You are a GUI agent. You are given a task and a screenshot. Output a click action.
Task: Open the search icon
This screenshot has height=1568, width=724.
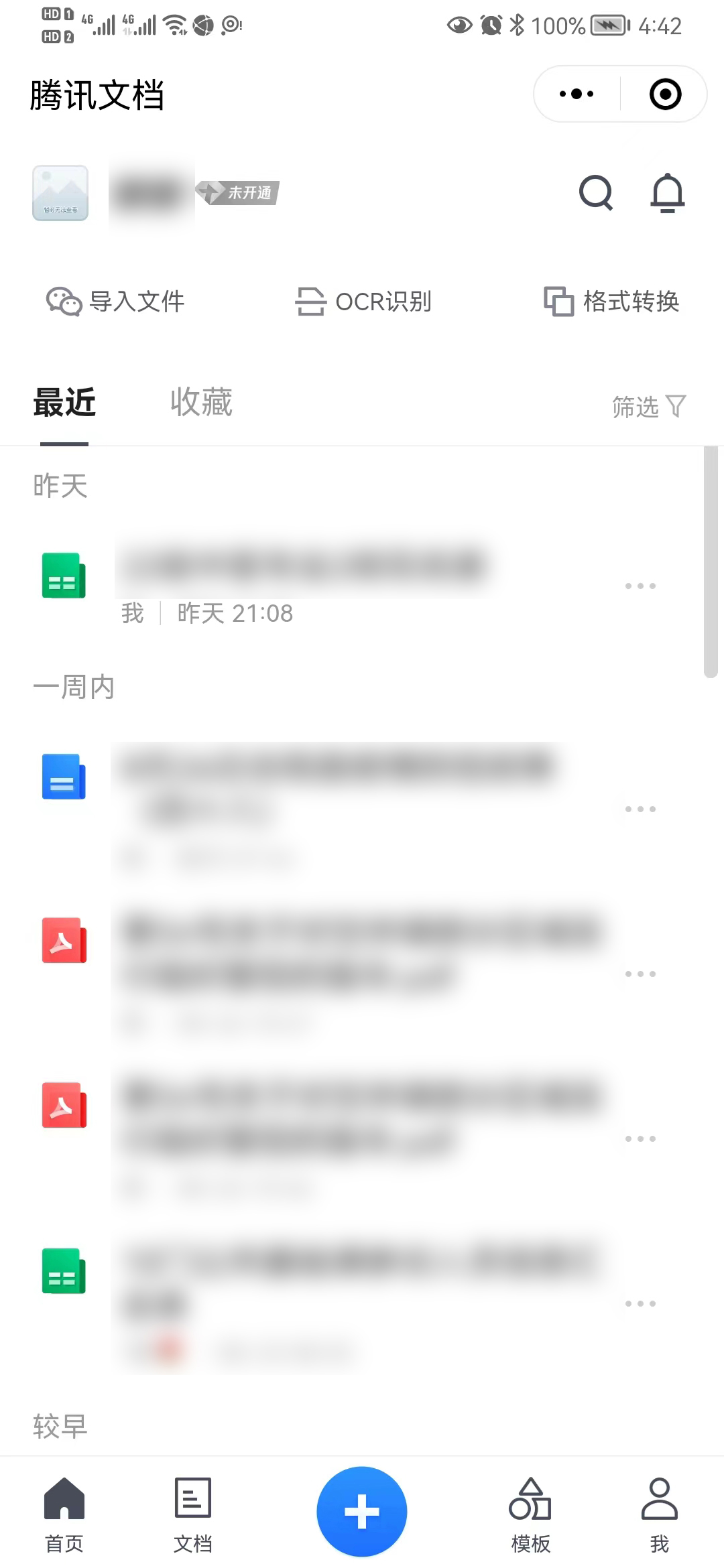tap(597, 194)
